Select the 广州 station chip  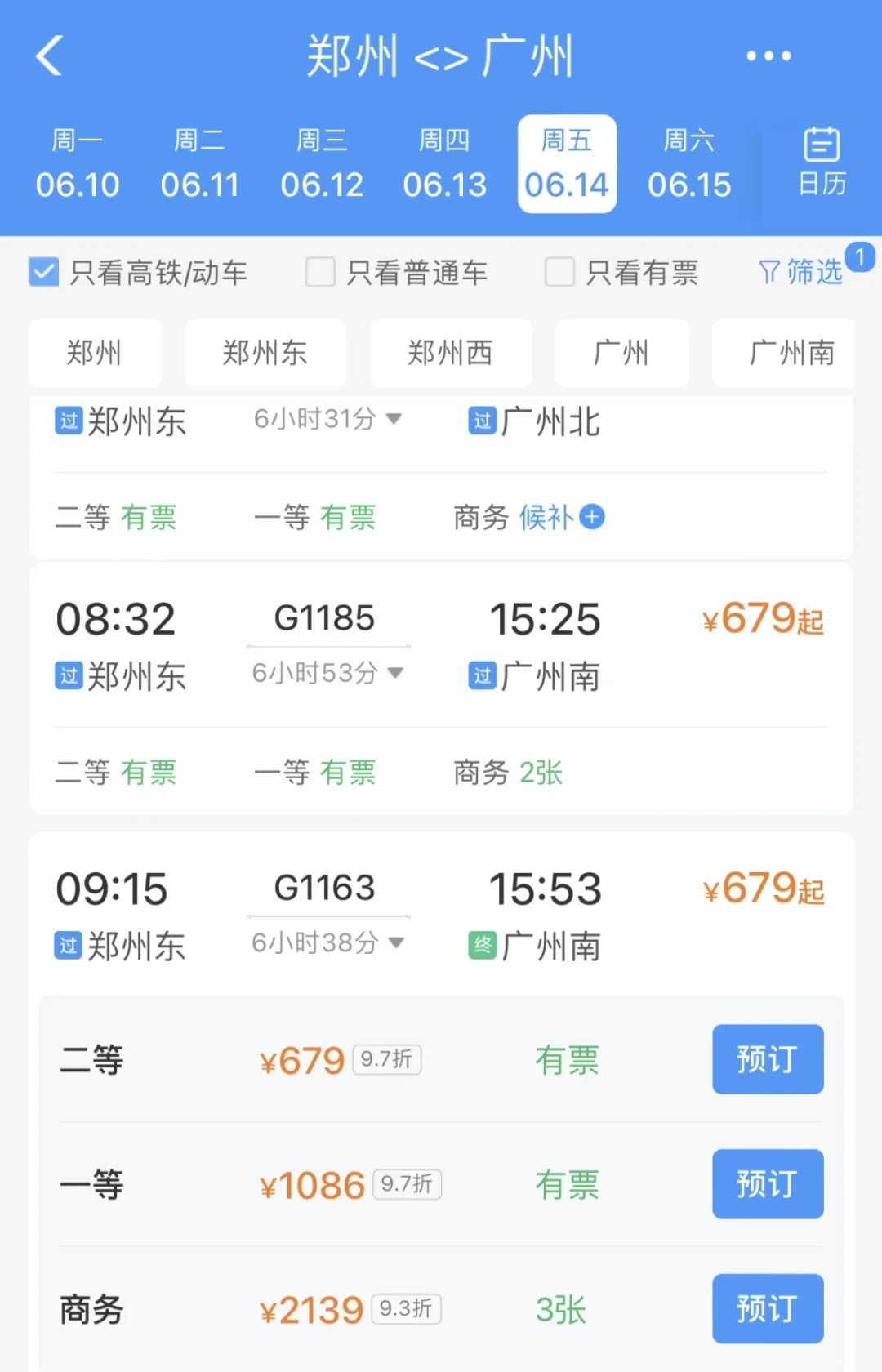coord(621,353)
